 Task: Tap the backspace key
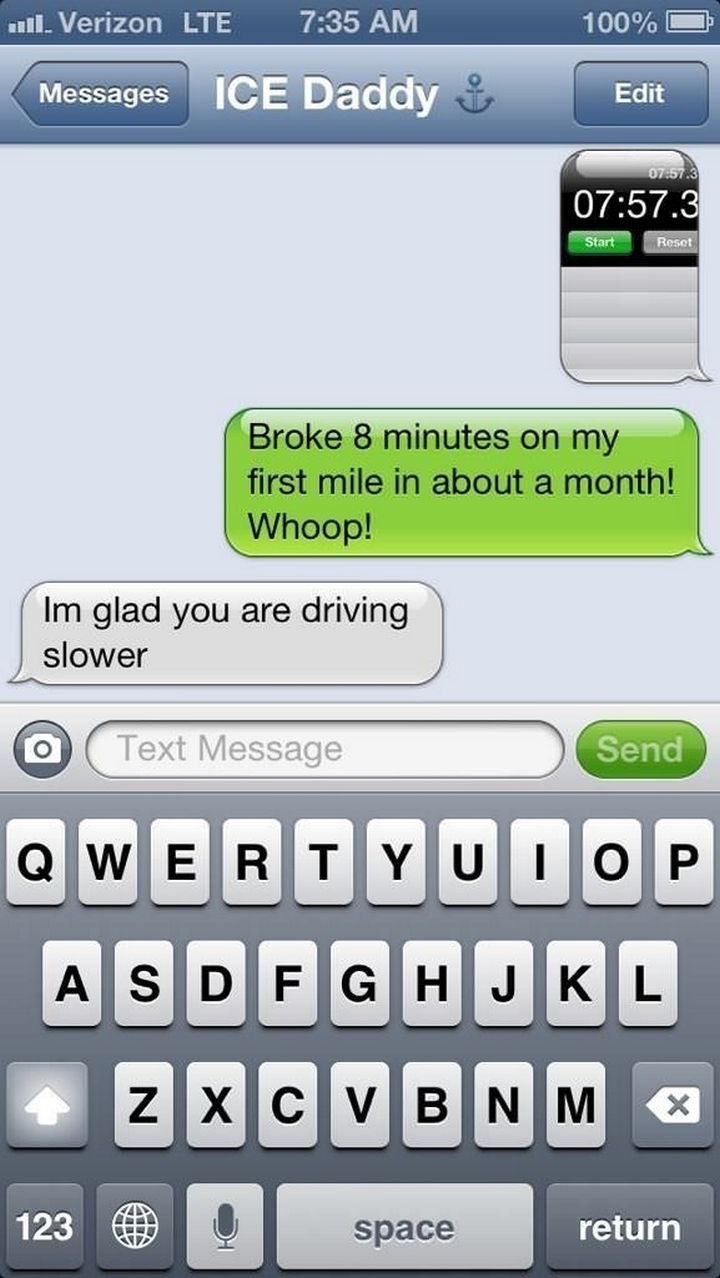pos(672,1105)
